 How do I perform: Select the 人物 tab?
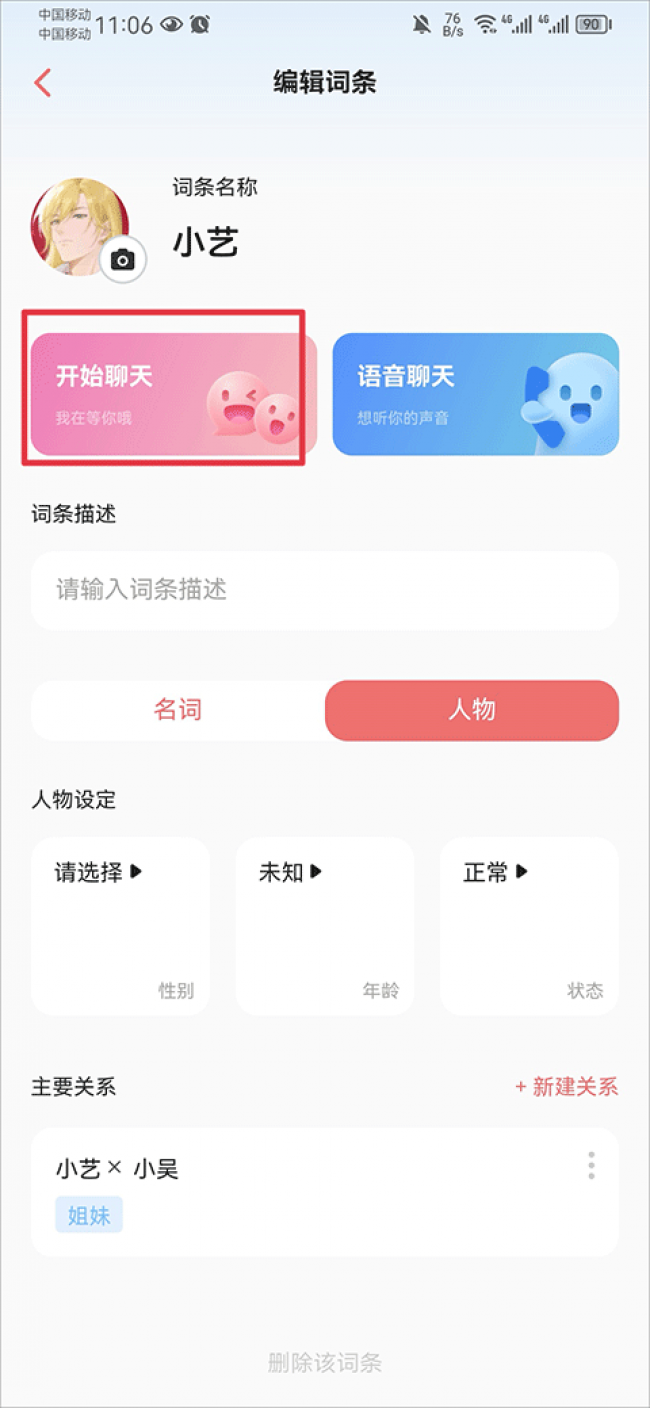pyautogui.click(x=471, y=710)
